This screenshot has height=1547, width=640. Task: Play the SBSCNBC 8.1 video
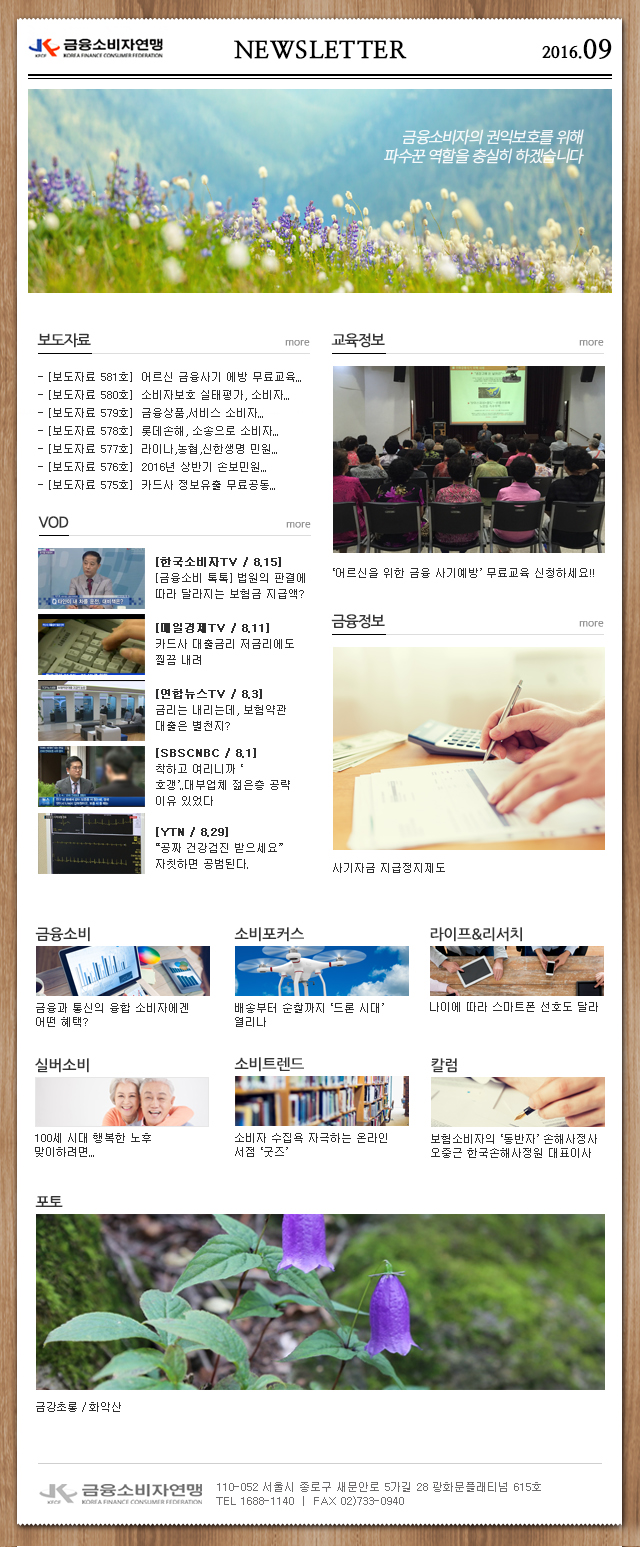[x=91, y=777]
